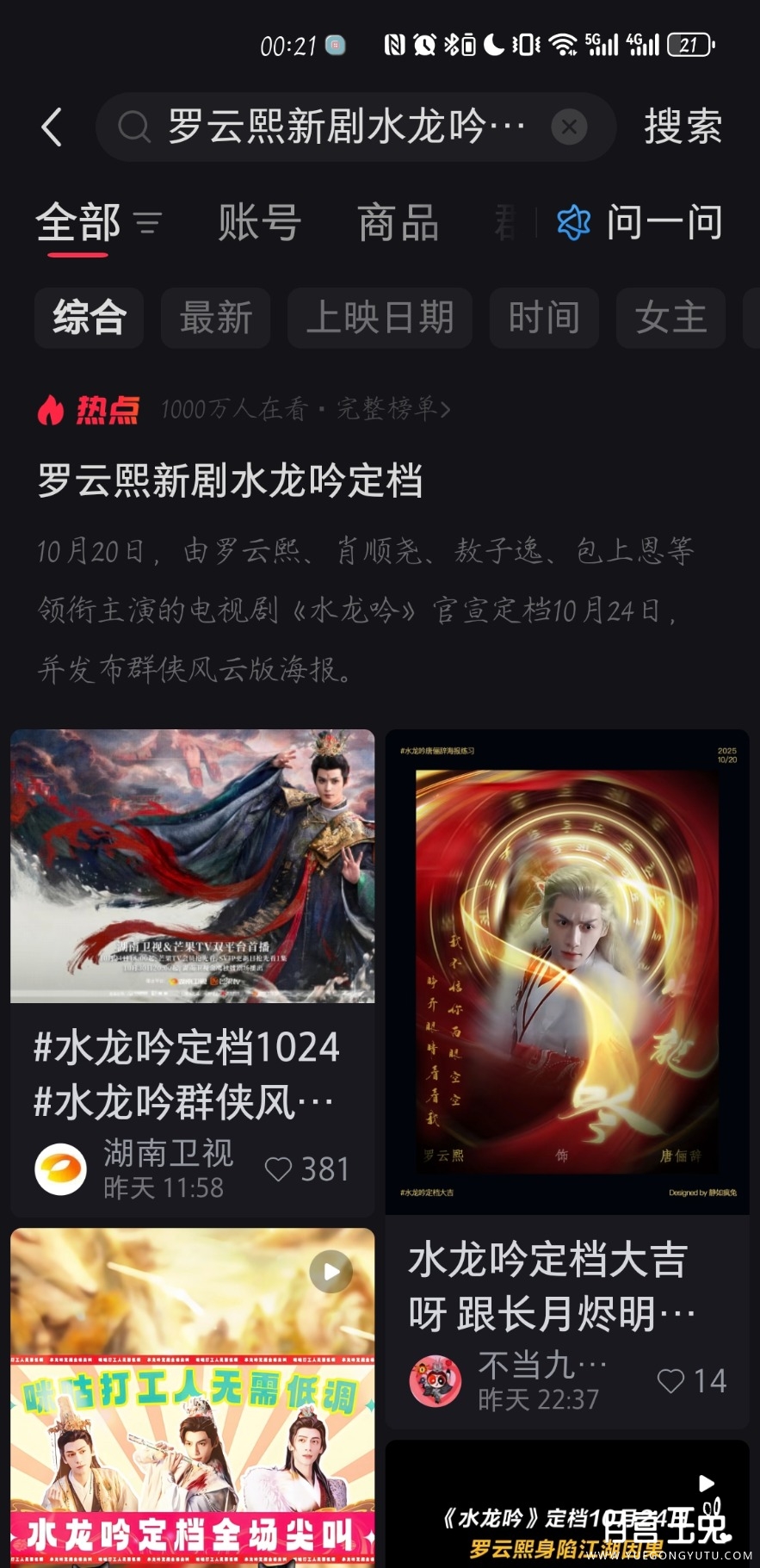Open 问一问 via its star icon
The width and height of the screenshot is (760, 1568).
tap(573, 222)
